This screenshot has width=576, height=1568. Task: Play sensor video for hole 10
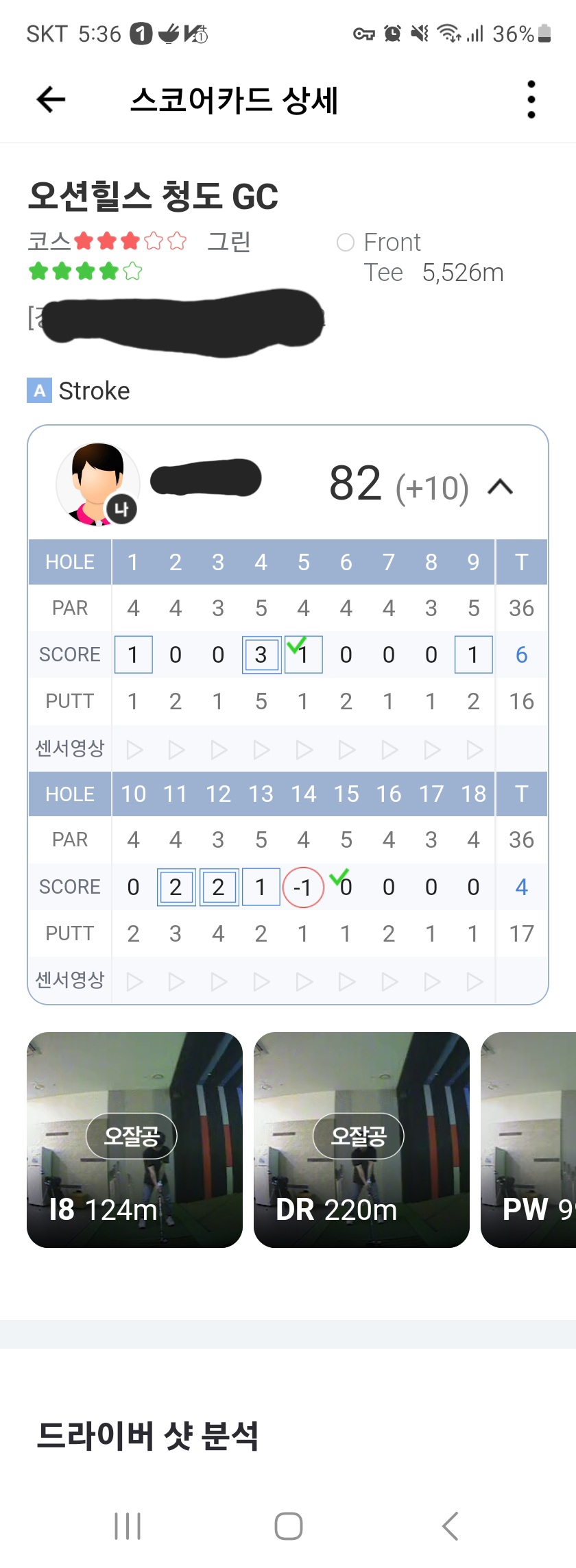tap(134, 981)
